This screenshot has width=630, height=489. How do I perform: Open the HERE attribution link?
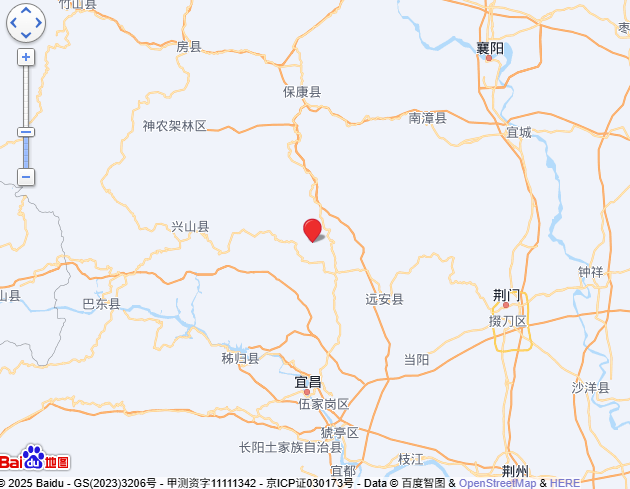click(x=564, y=483)
